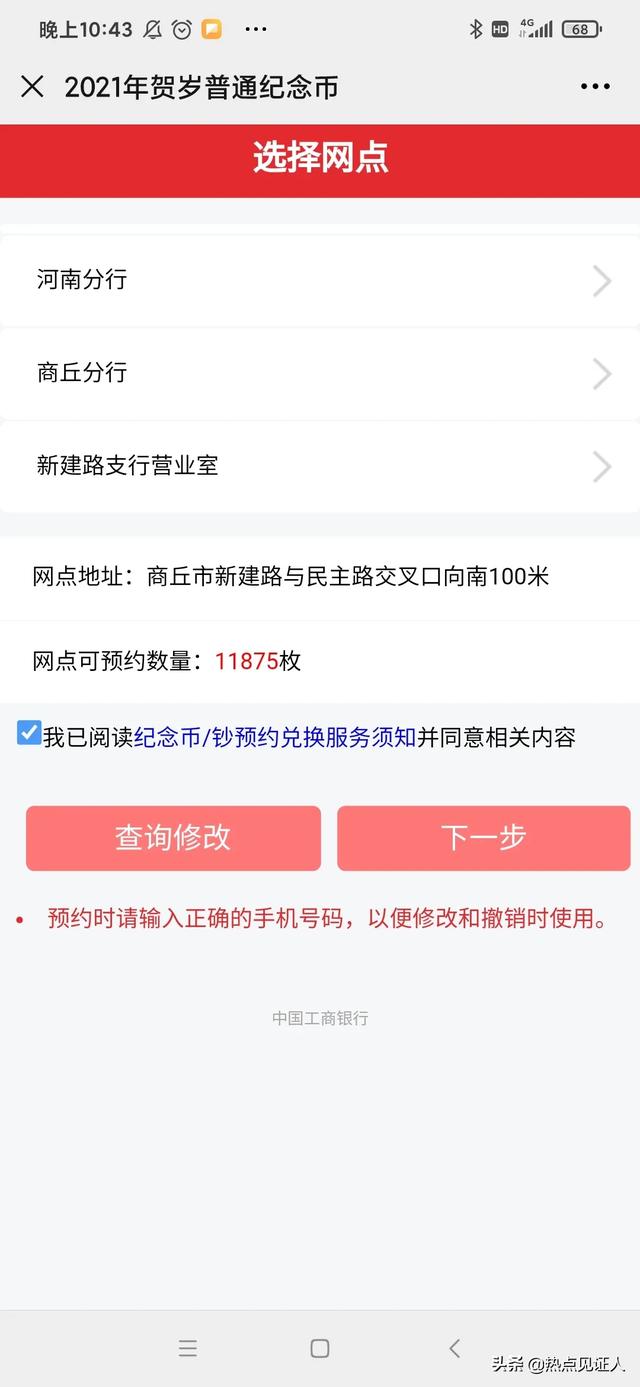Continue with 下一步
The height and width of the screenshot is (1387, 640).
(x=483, y=838)
